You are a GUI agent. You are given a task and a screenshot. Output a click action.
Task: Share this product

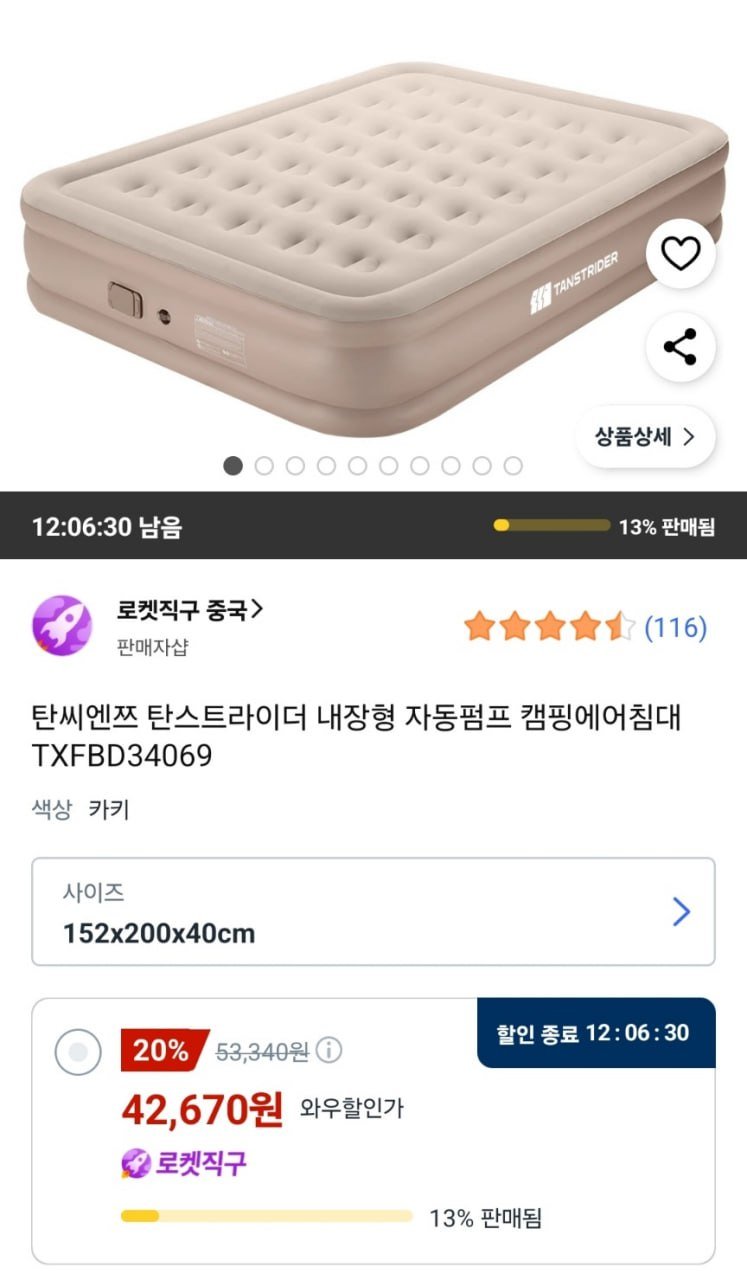[x=681, y=348]
